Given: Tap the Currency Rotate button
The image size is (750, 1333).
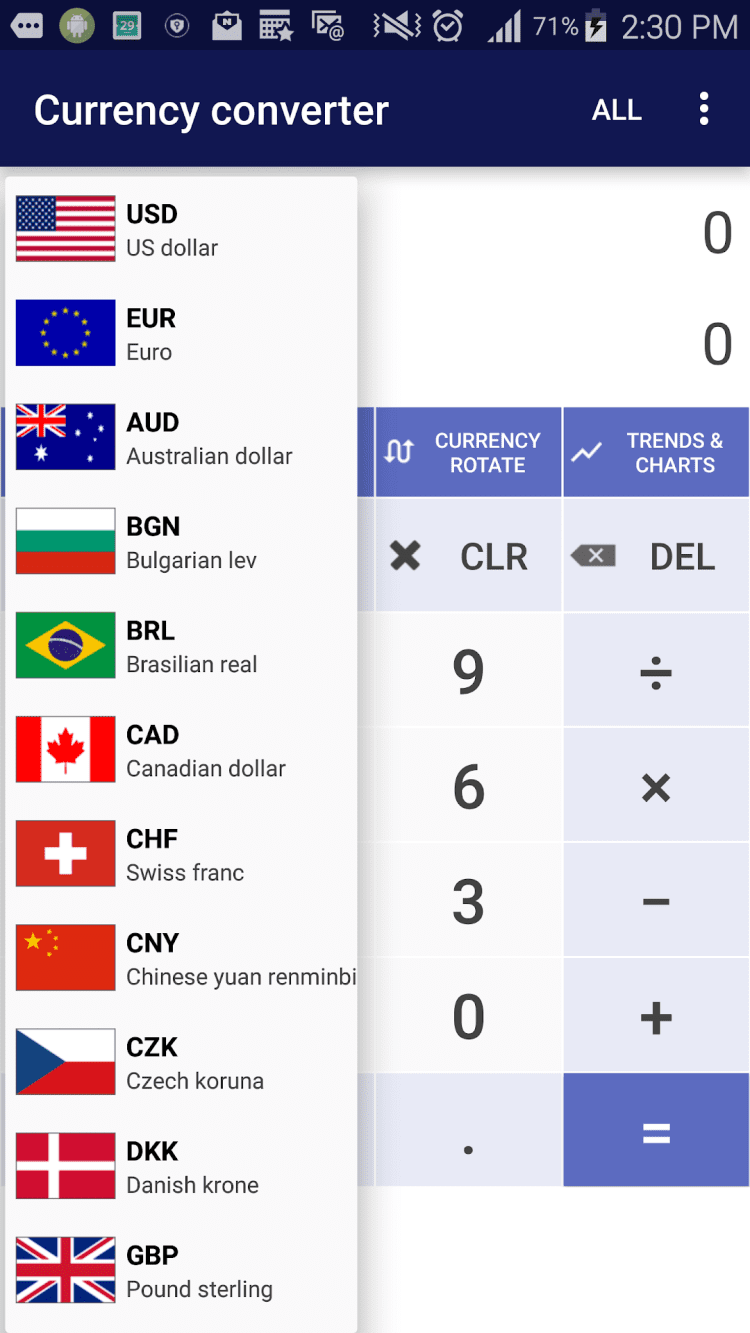Looking at the screenshot, I should (468, 452).
